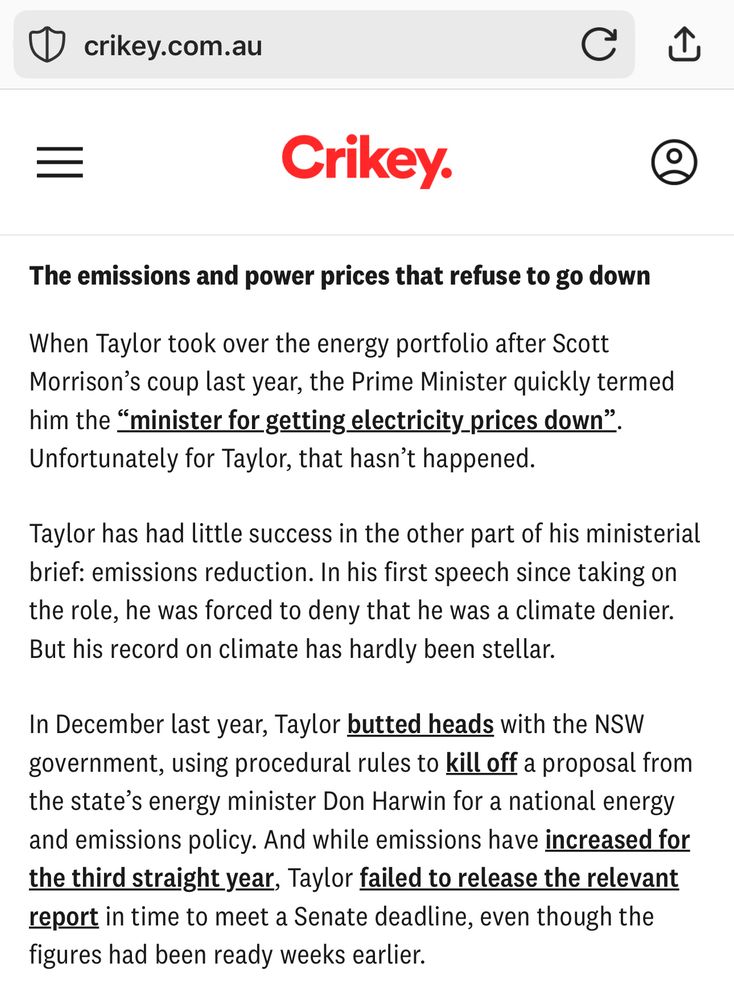This screenshot has width=734, height=1000.
Task: Share this page via the share icon
Action: click(684, 44)
